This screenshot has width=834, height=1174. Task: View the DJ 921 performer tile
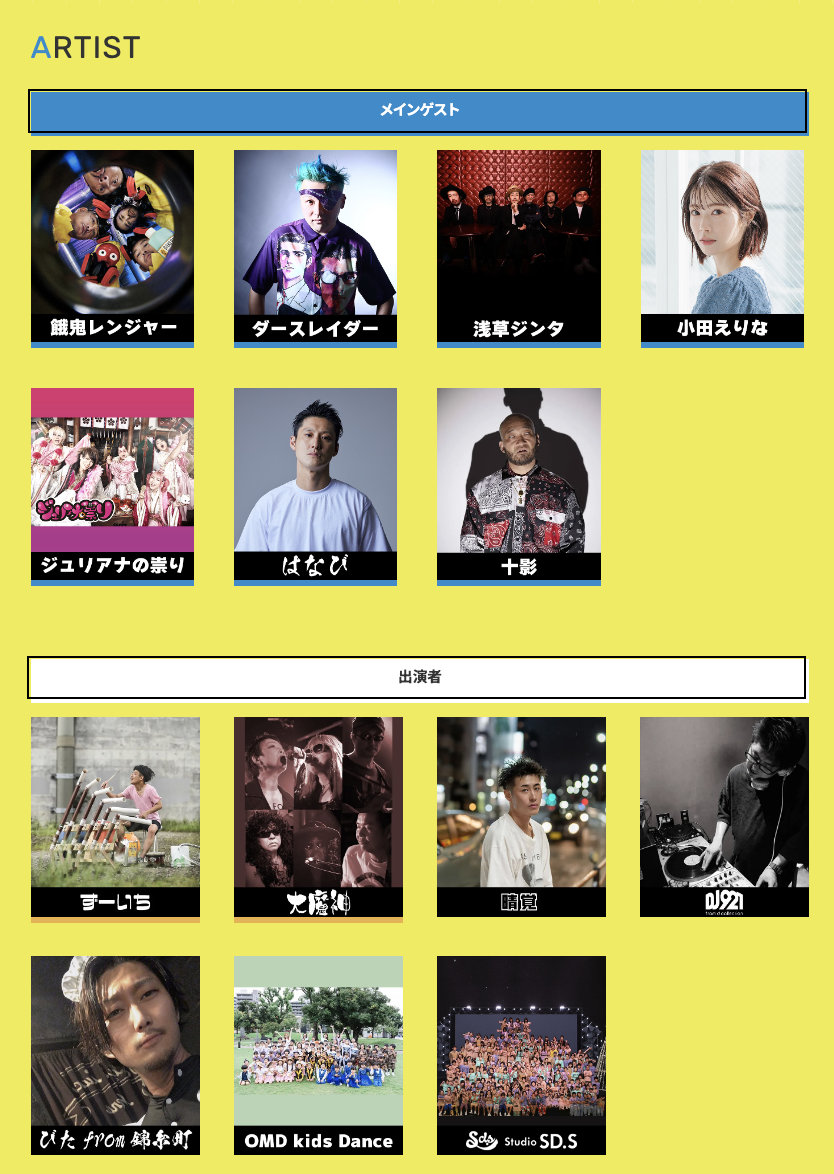724,817
